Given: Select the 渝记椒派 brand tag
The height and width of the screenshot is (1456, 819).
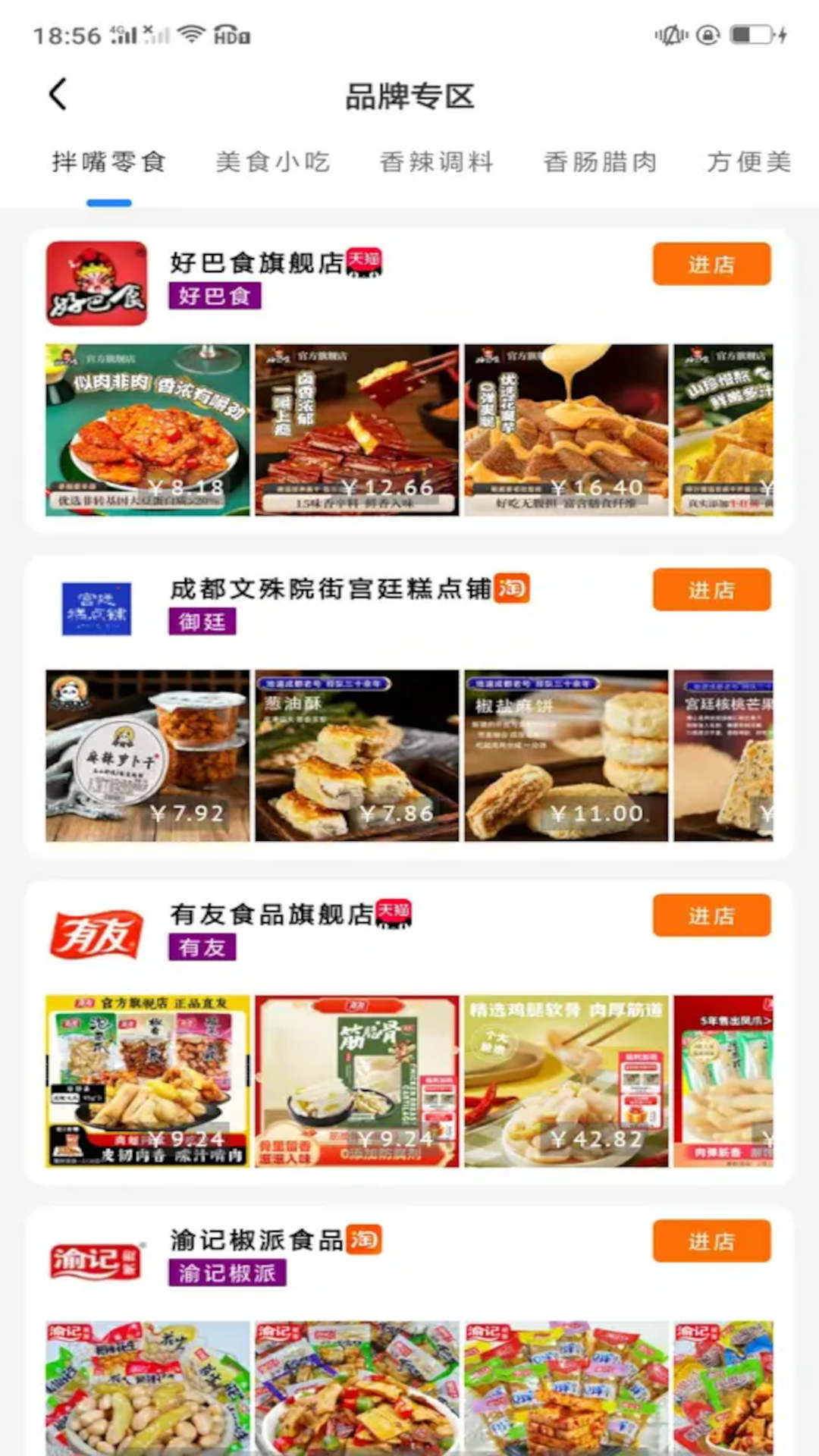Looking at the screenshot, I should pyautogui.click(x=227, y=1272).
